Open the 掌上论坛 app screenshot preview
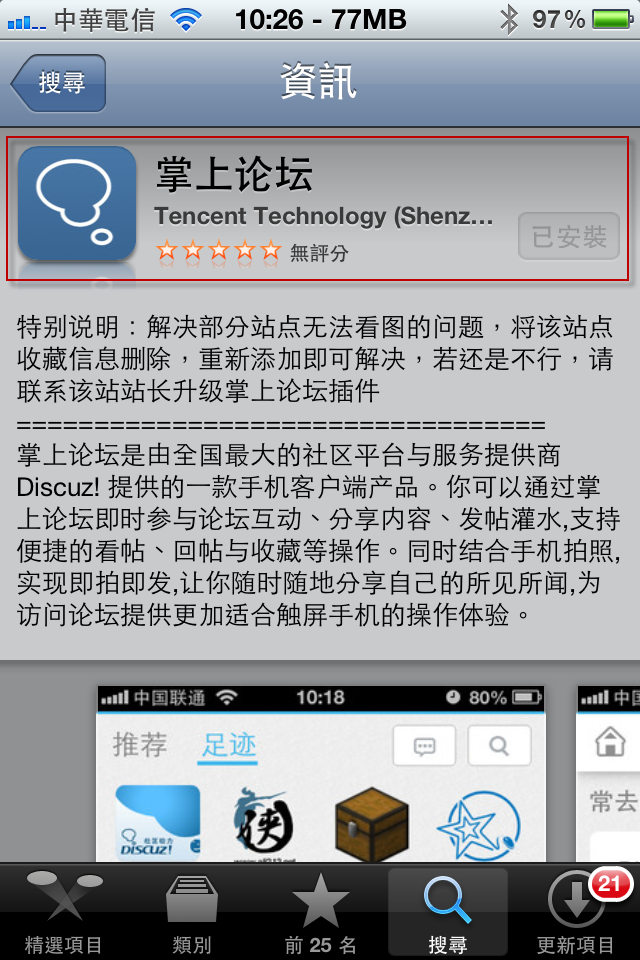 [x=320, y=775]
